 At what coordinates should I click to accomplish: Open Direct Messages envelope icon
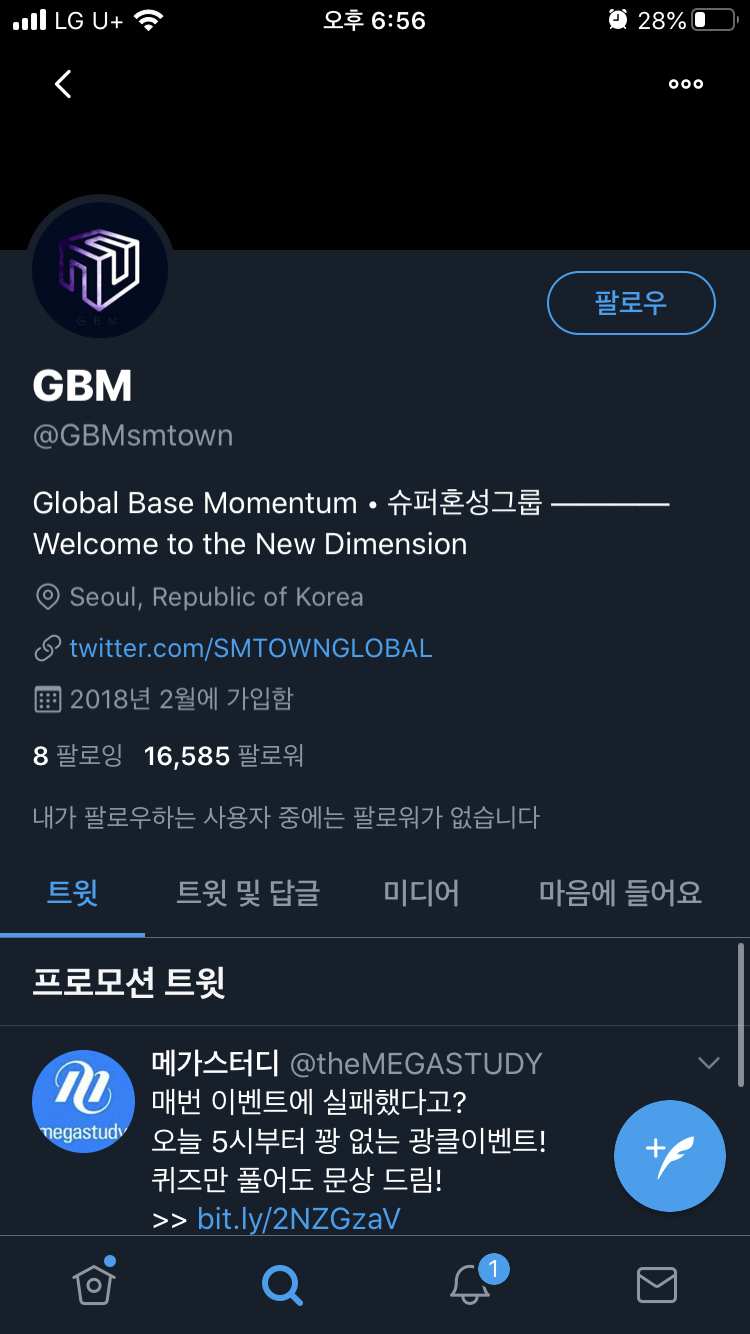coord(656,1288)
